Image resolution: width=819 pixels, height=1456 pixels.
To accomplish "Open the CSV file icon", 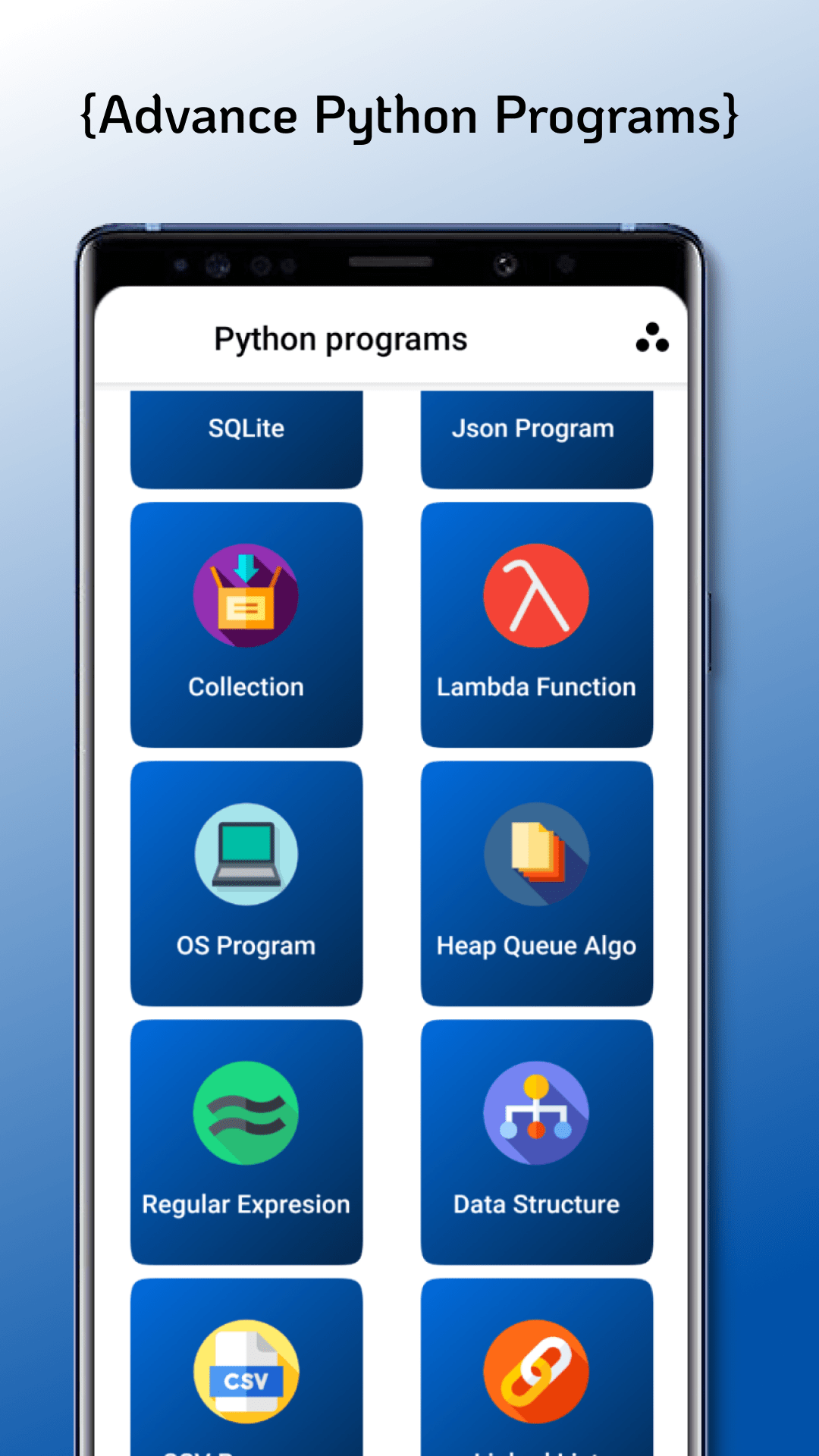I will 246,1373.
